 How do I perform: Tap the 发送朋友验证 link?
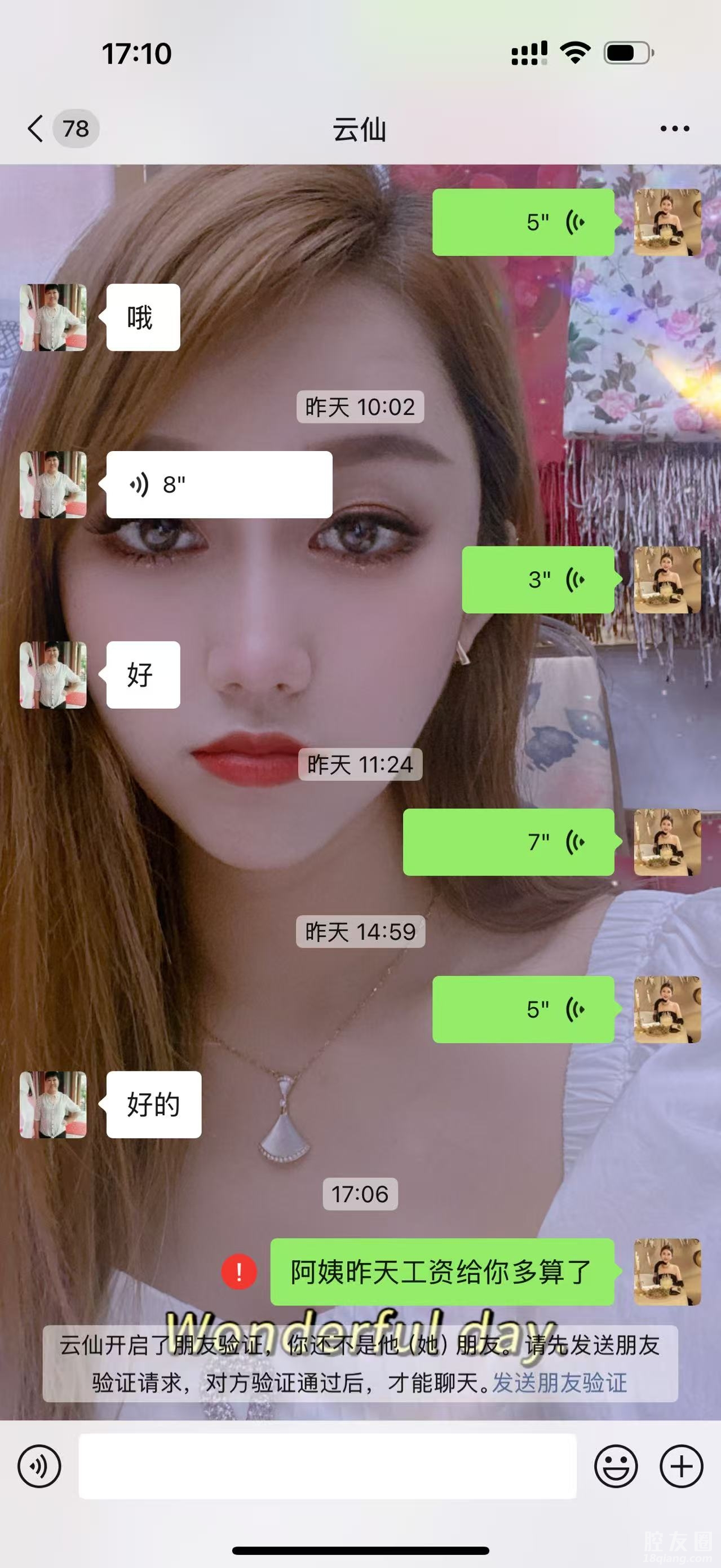[x=559, y=1383]
